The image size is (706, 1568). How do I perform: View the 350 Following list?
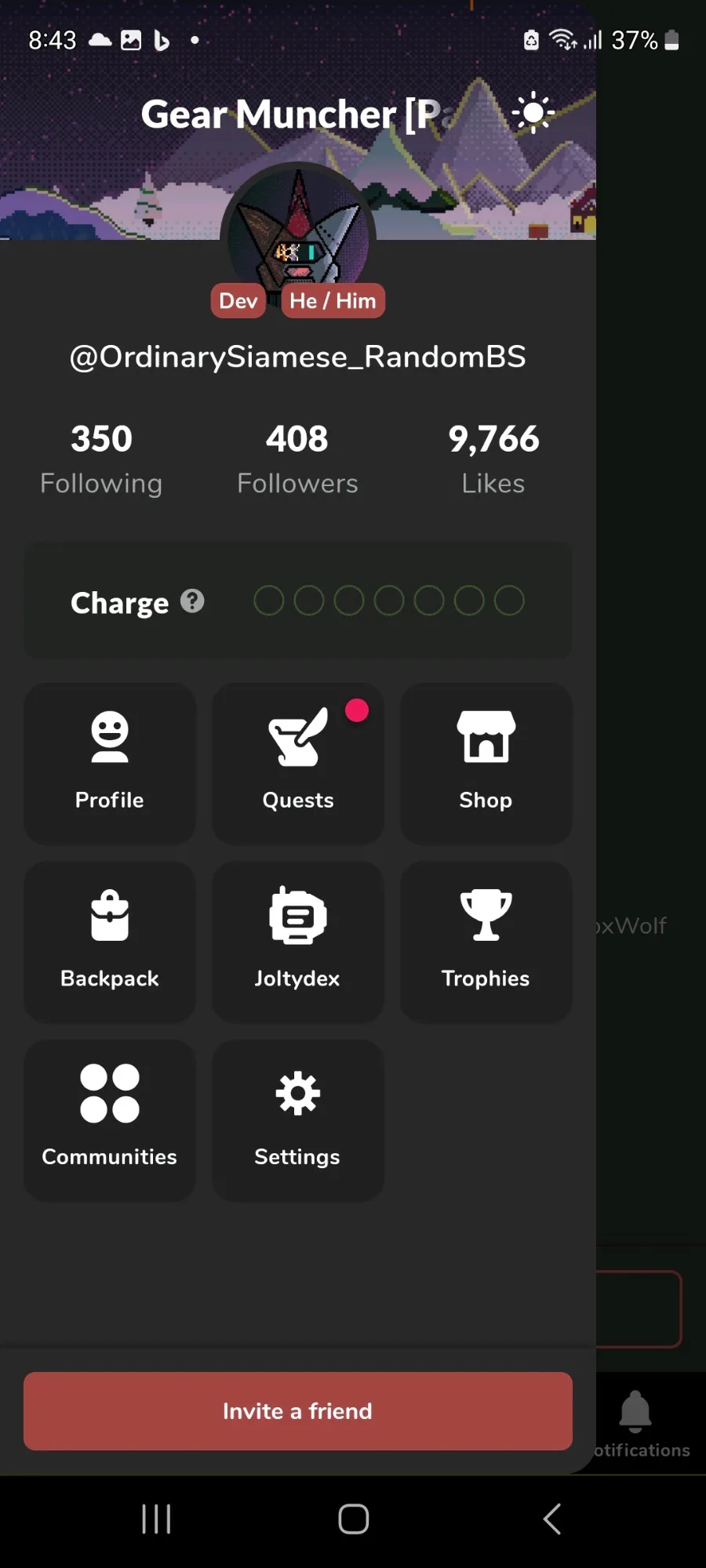click(x=101, y=459)
